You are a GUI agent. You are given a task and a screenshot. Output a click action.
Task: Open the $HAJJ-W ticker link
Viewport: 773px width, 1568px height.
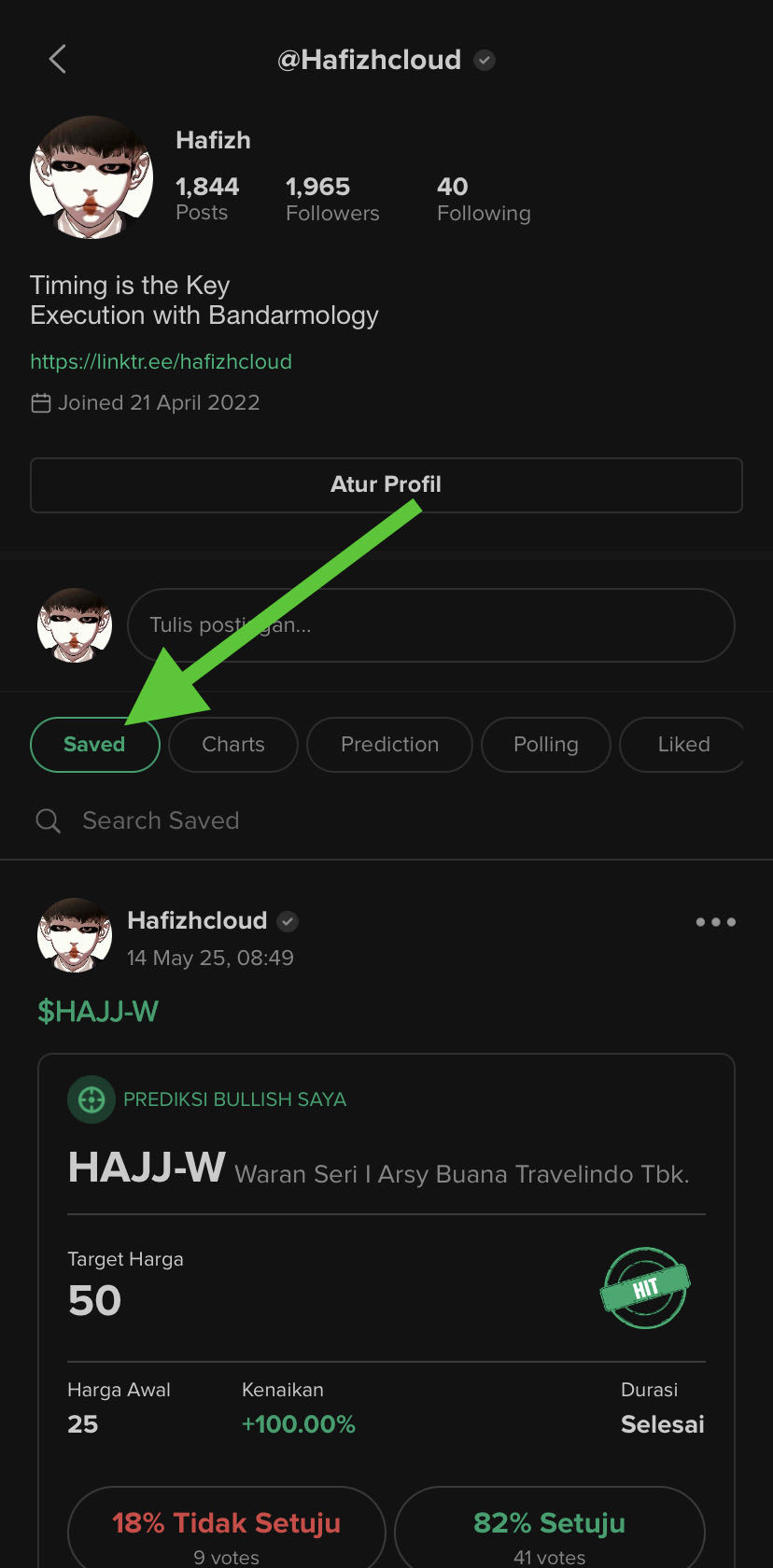point(98,1011)
